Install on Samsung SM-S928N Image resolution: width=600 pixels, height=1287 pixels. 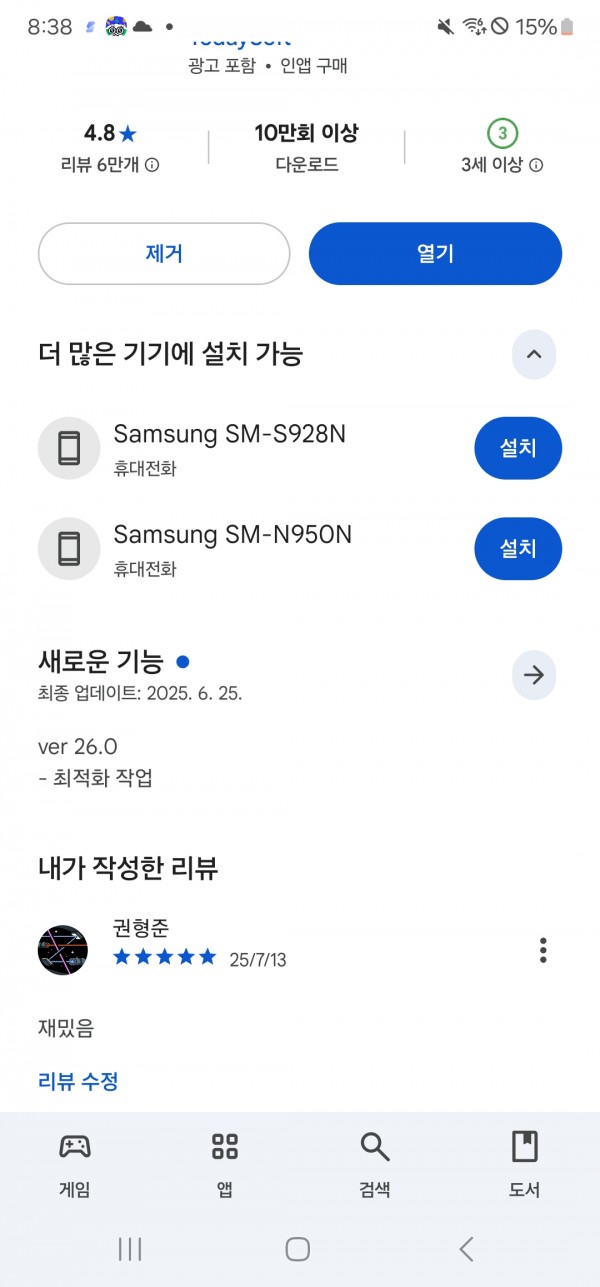(518, 448)
